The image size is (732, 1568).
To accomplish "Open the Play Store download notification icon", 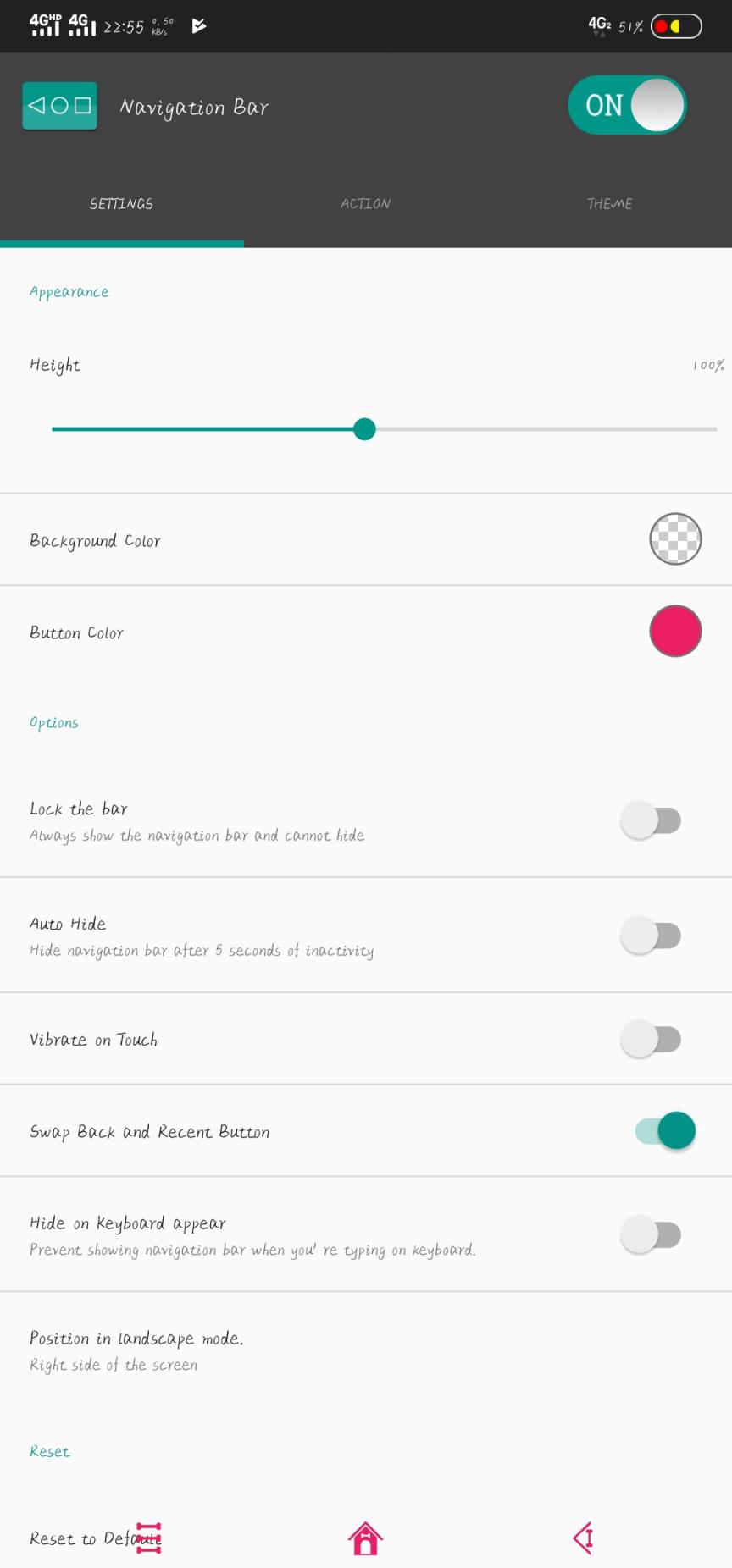I will (x=198, y=26).
